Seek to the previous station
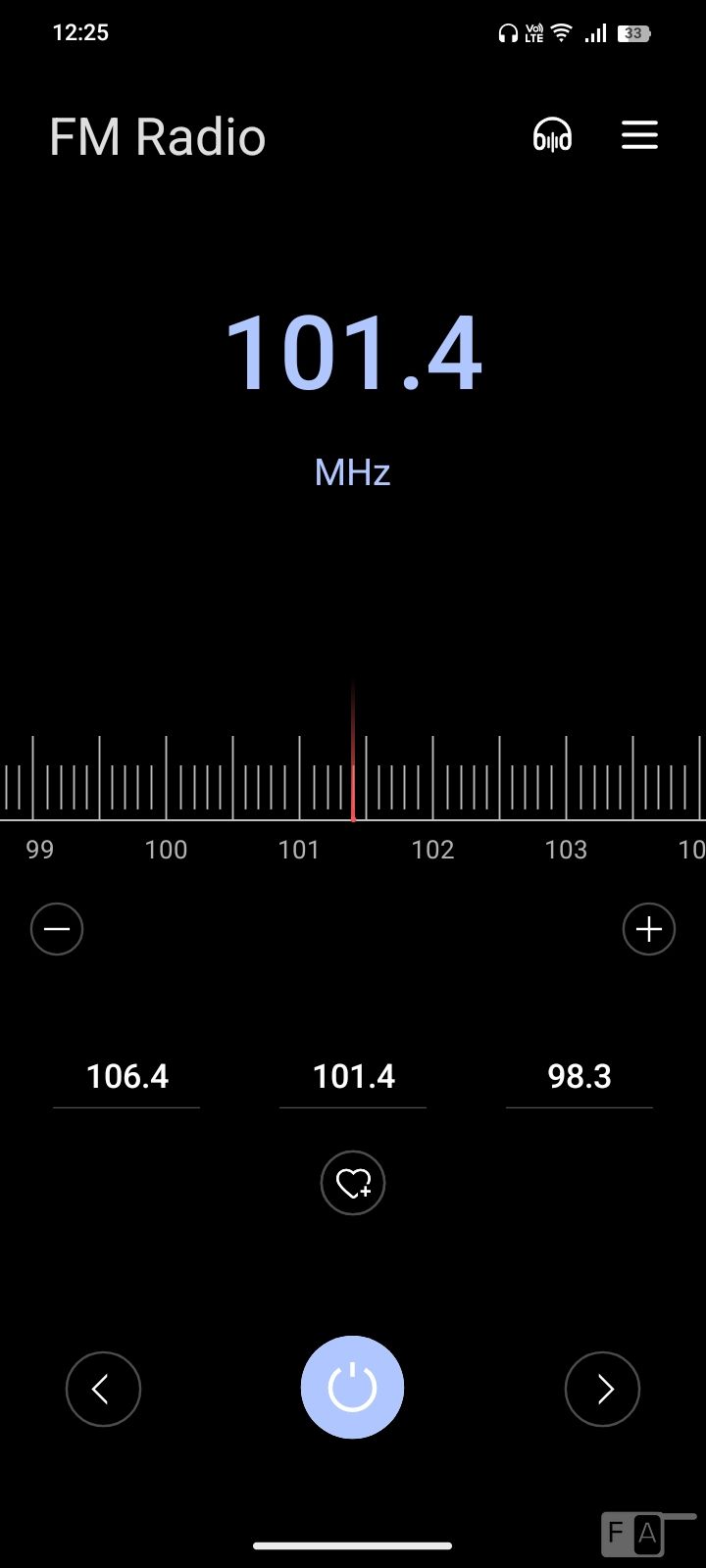The width and height of the screenshot is (706, 1568). coord(103,1389)
